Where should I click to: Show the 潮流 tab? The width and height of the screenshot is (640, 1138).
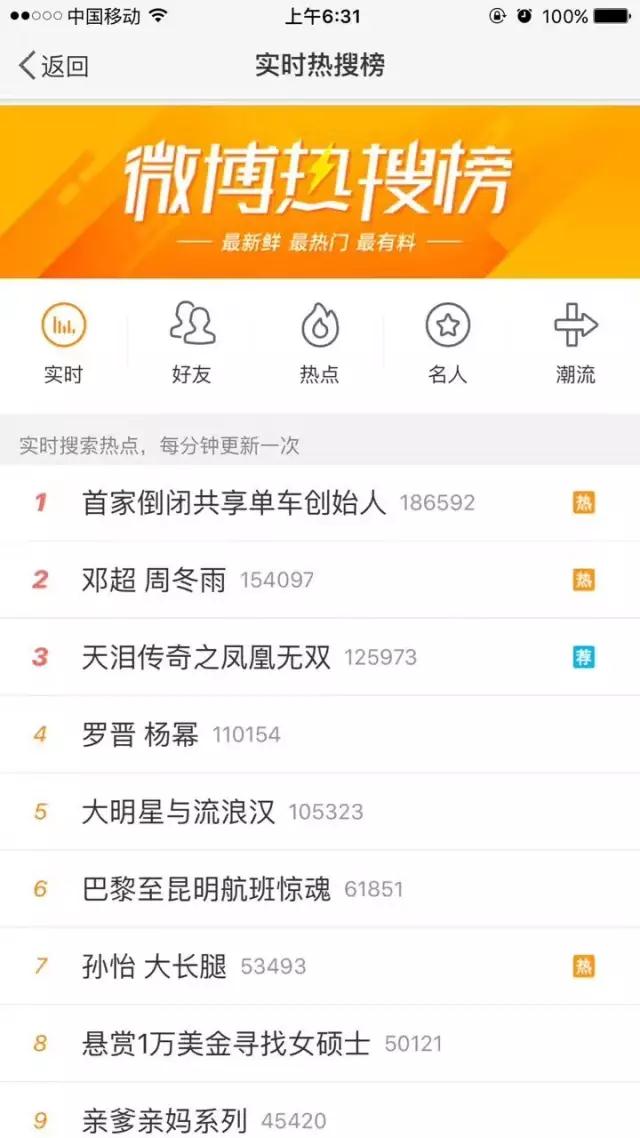[x=575, y=344]
